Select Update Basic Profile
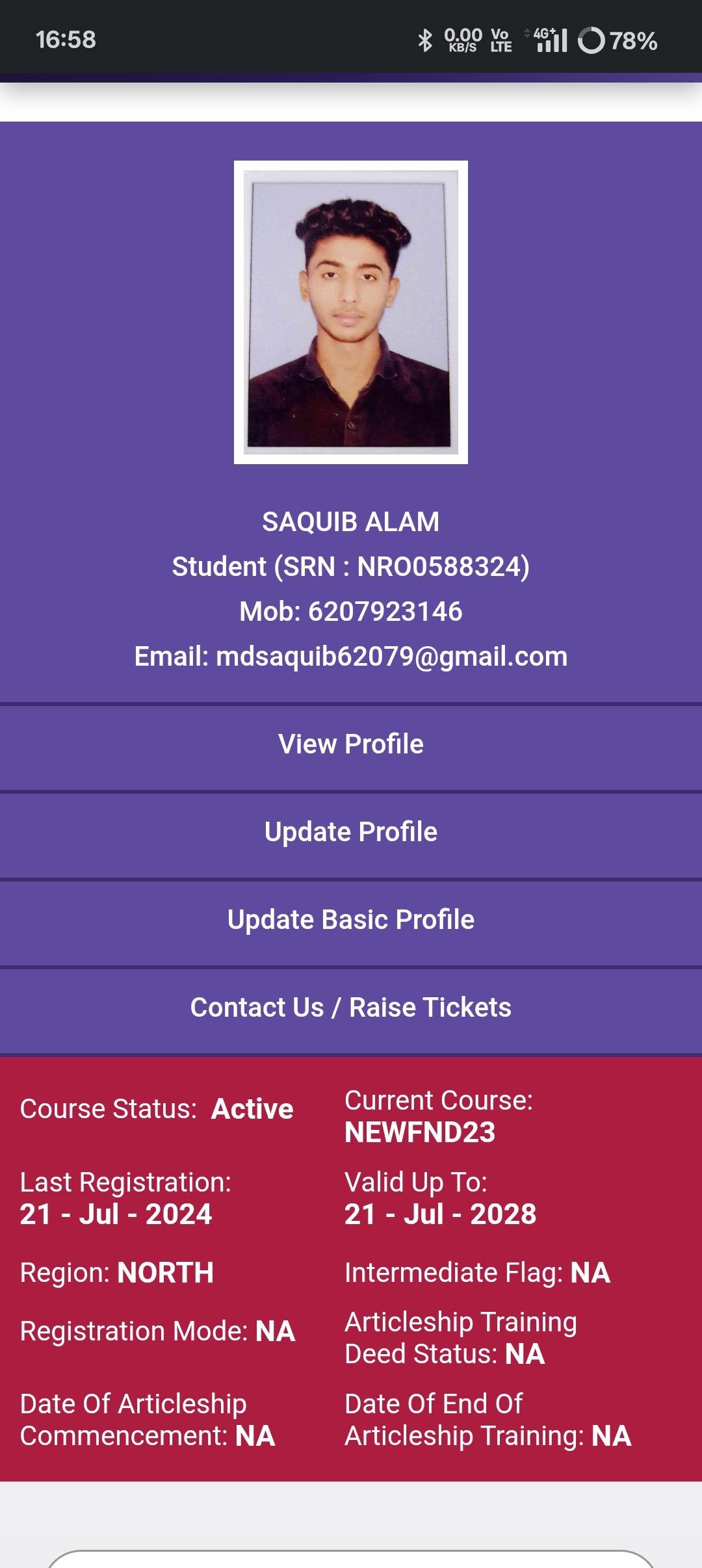Screen dimensions: 702x1568 point(351,920)
